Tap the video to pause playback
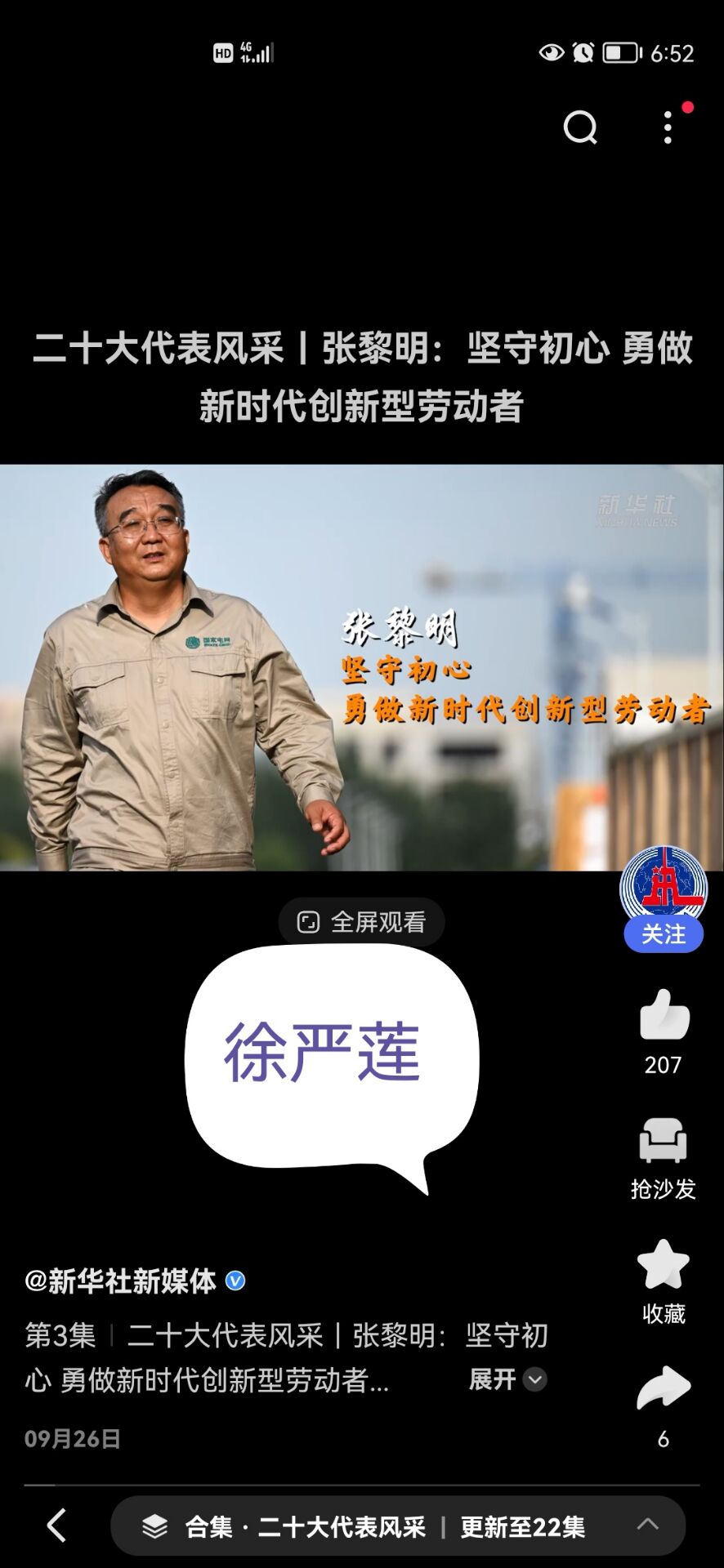Image resolution: width=724 pixels, height=1568 pixels. coord(362,667)
